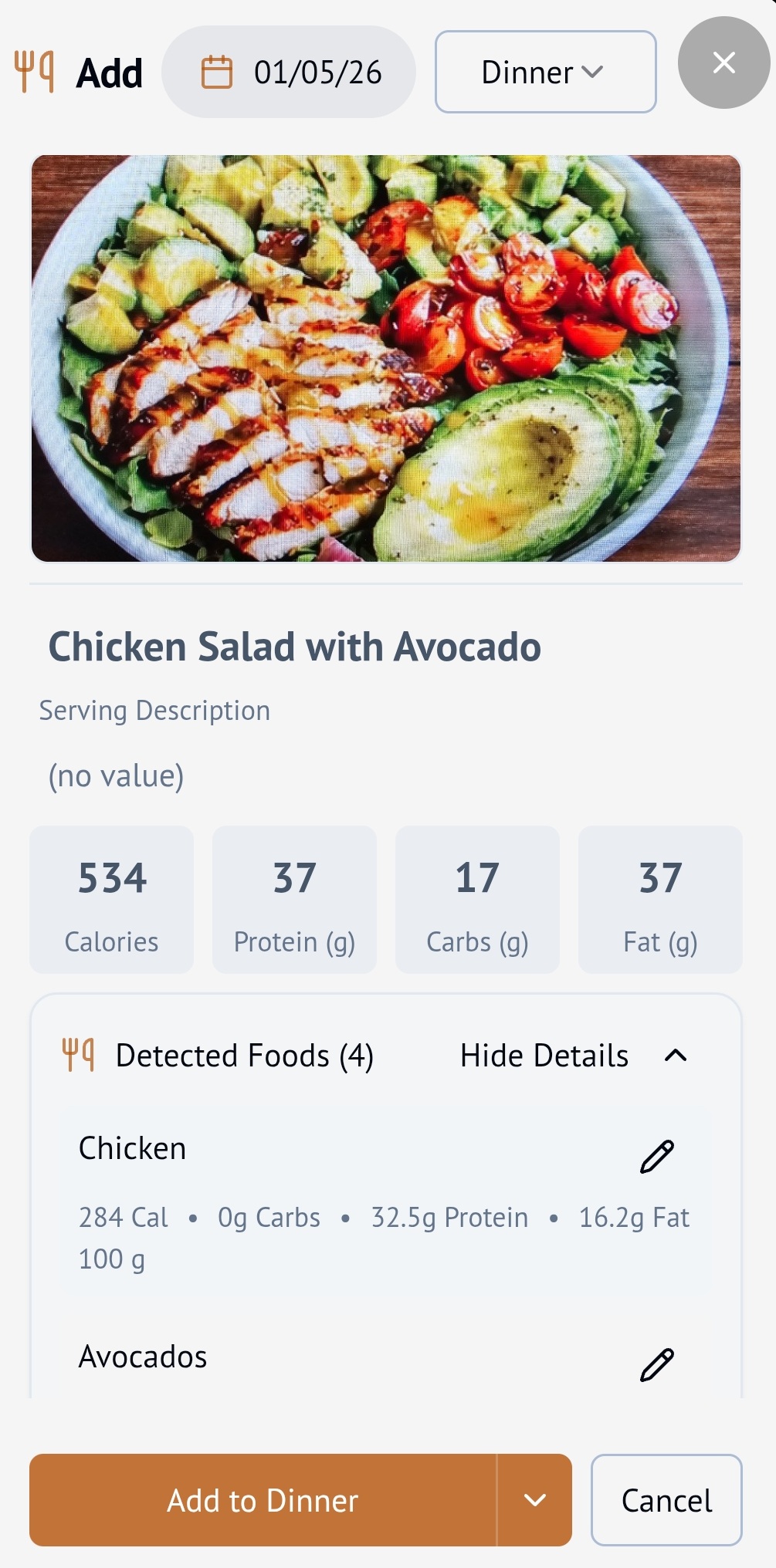This screenshot has width=776, height=1568.
Task: Click the 534 Calories card
Action: coord(110,900)
